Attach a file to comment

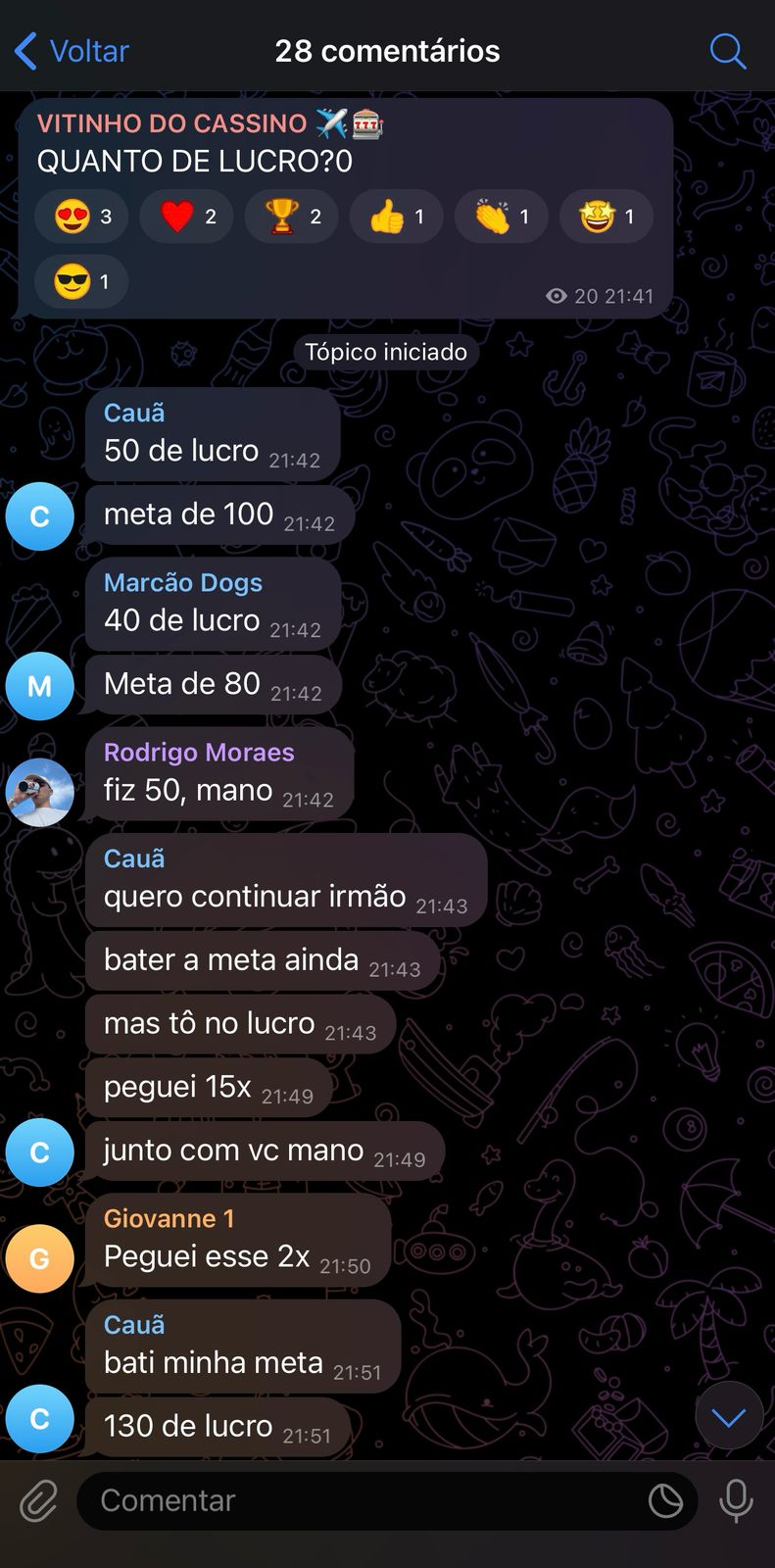click(x=38, y=1500)
